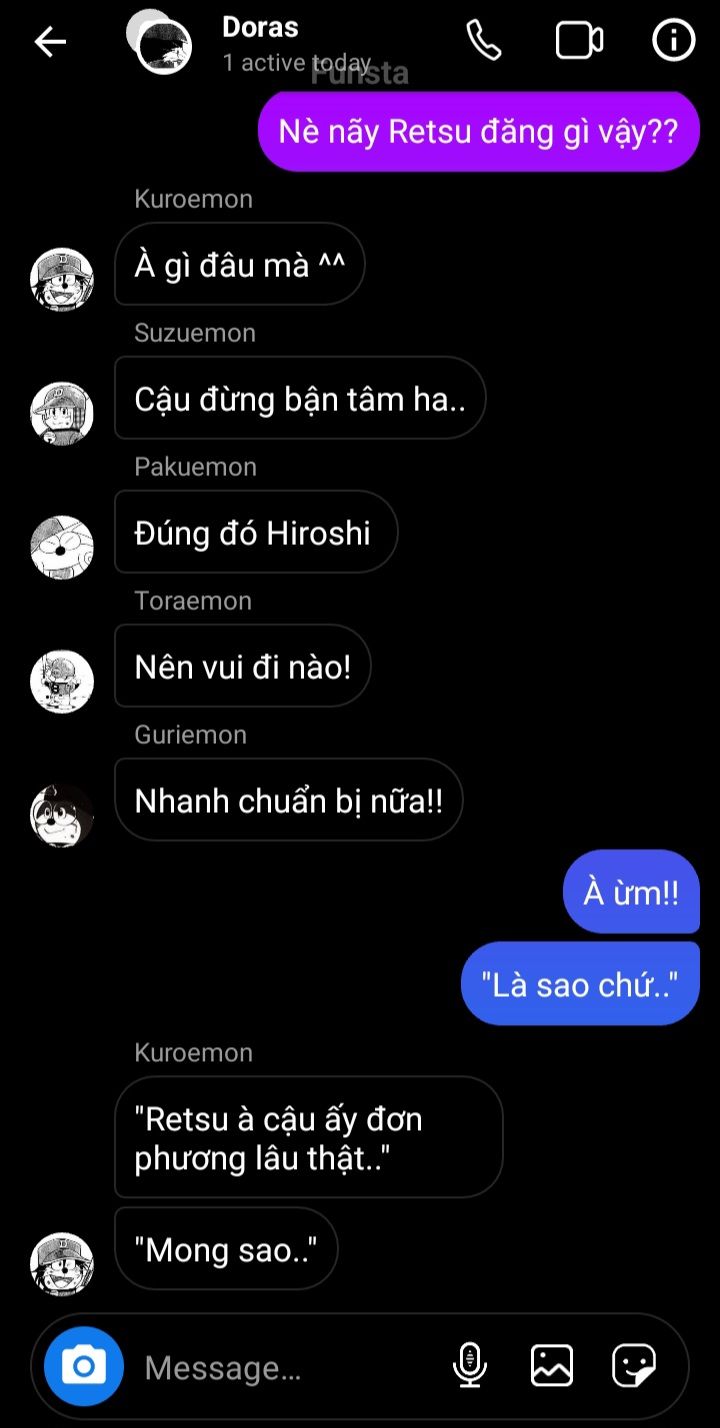View Suzuemon's profile picture avatar
This screenshot has height=1428, width=720.
pos(62,413)
